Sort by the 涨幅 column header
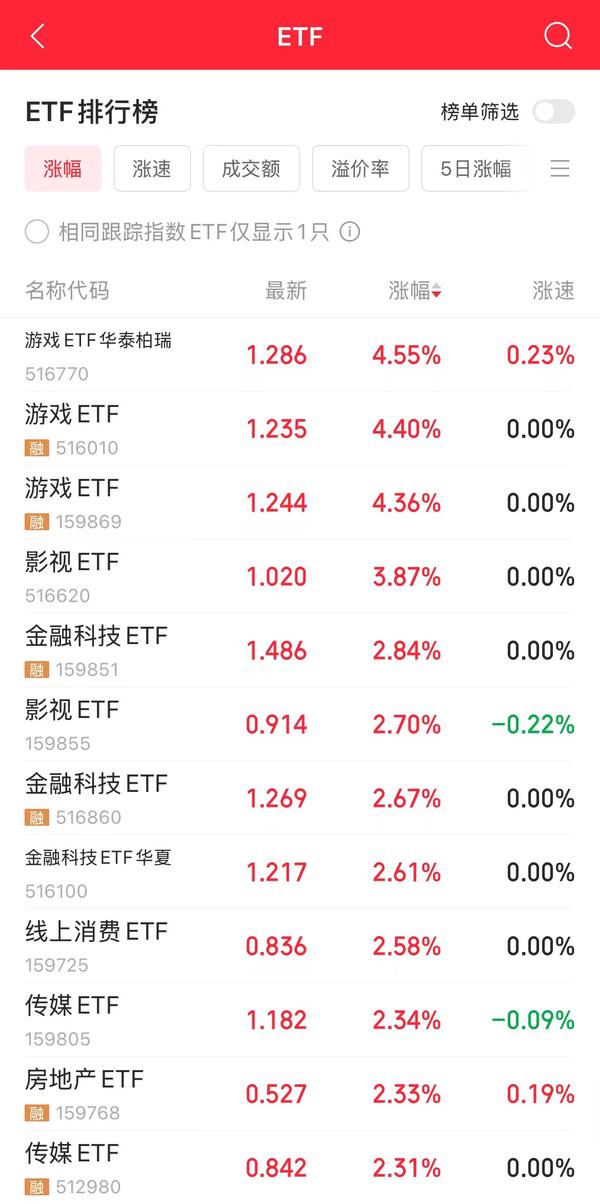The width and height of the screenshot is (600, 1204). coord(415,291)
